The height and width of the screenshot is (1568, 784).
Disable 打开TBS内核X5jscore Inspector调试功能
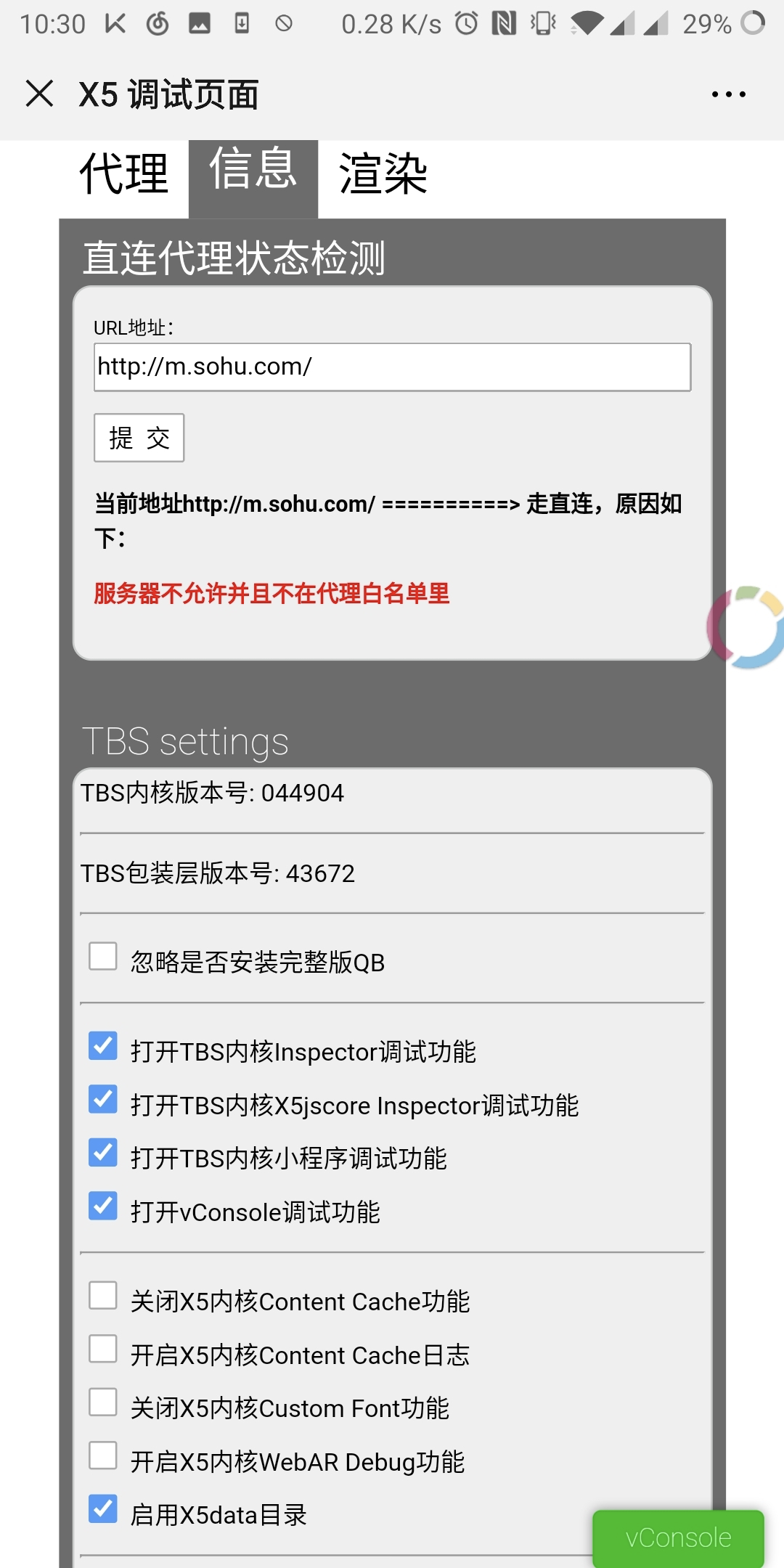click(103, 1099)
